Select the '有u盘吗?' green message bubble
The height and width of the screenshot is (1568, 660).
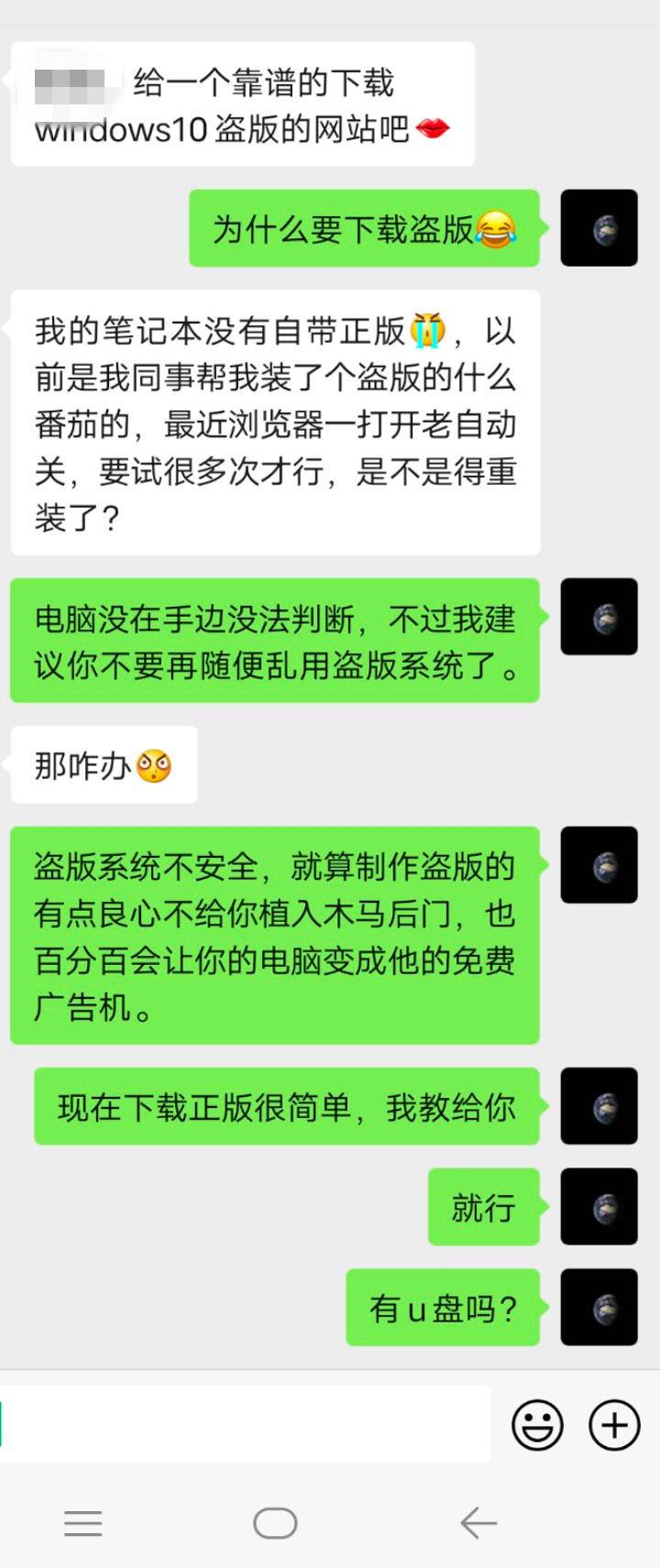[443, 1307]
